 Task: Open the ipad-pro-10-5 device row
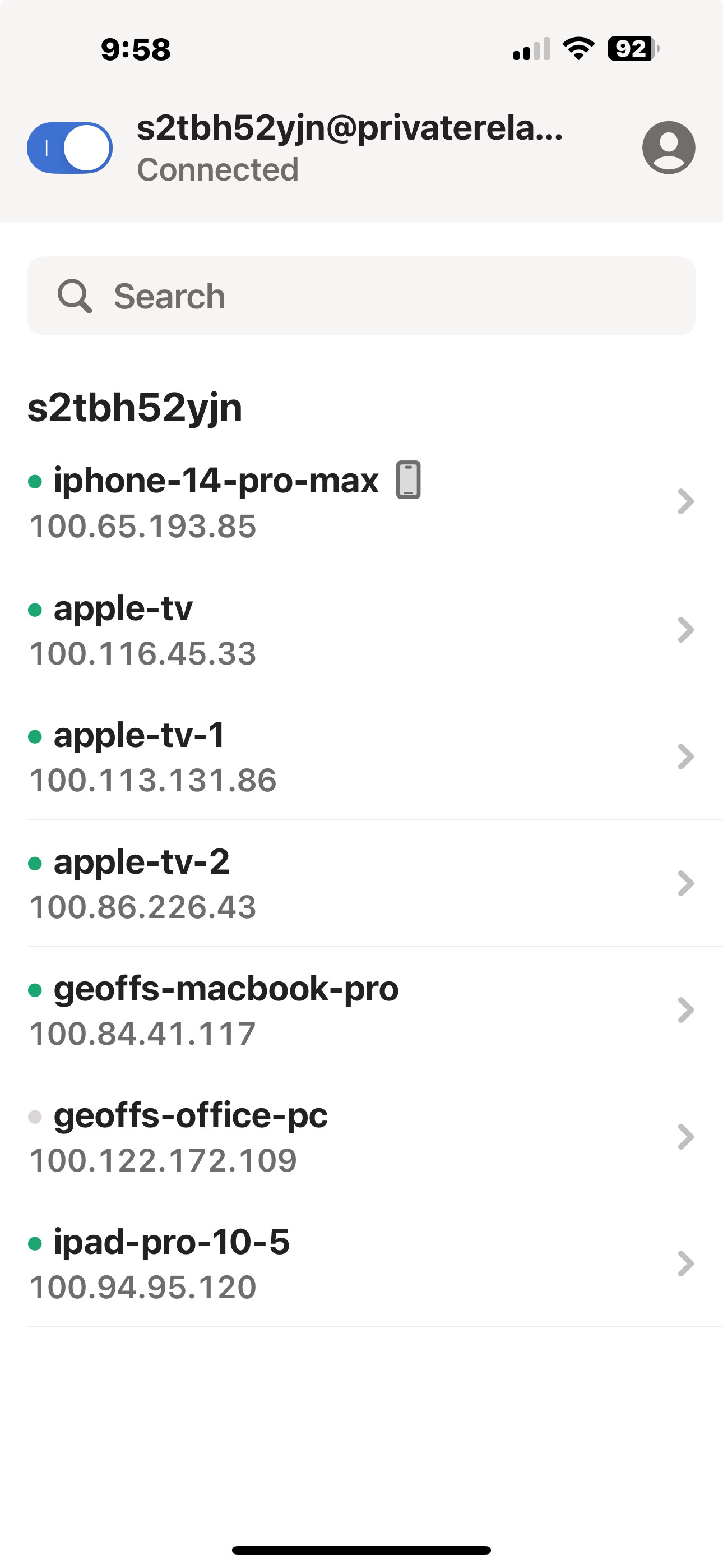[x=361, y=1263]
